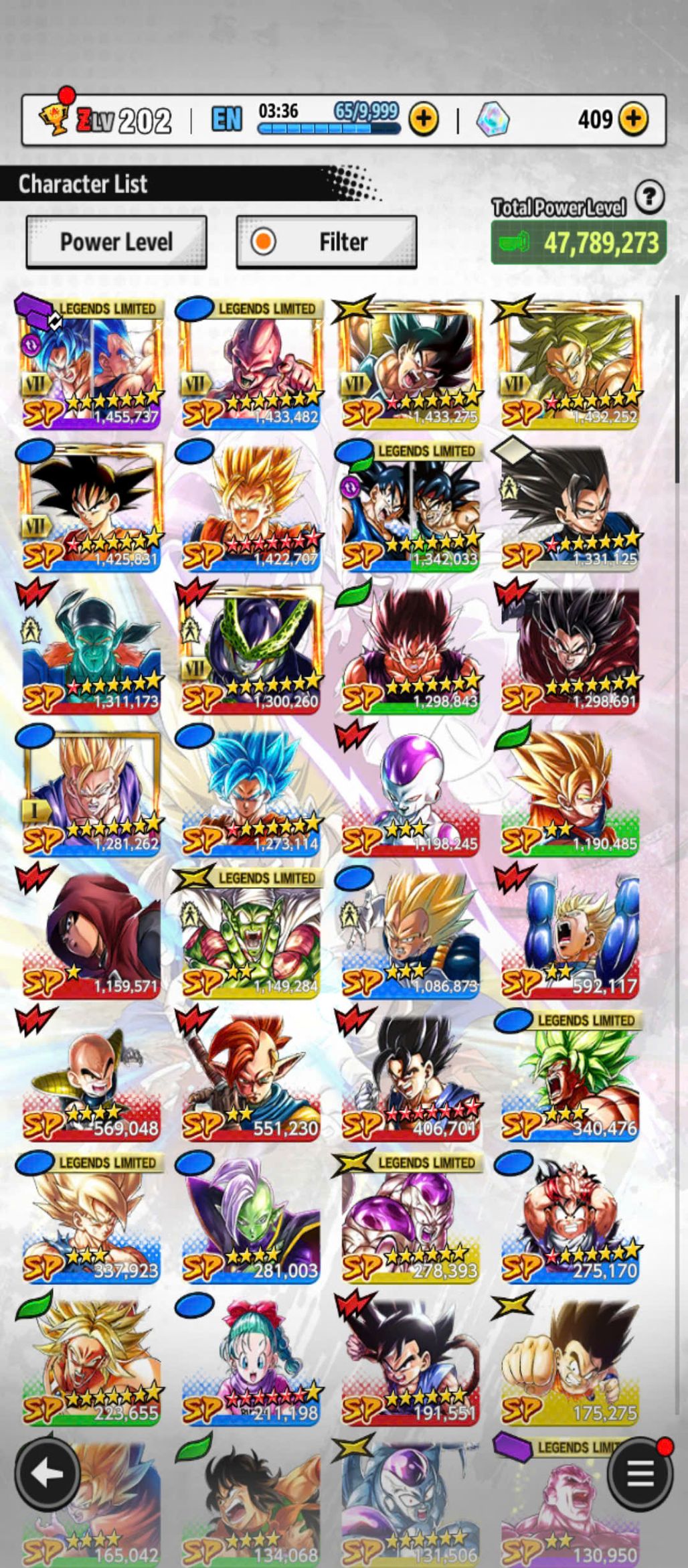This screenshot has height=1568, width=688.
Task: Open the Power Level sort button
Action: (116, 242)
